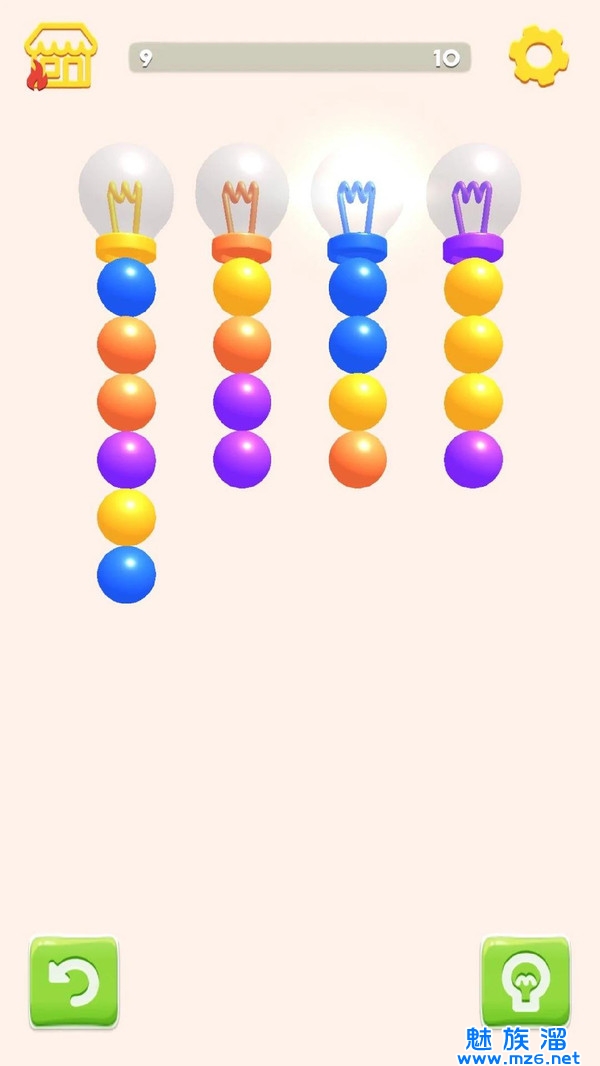Open the shop icon
The width and height of the screenshot is (600, 1066).
coord(60,57)
